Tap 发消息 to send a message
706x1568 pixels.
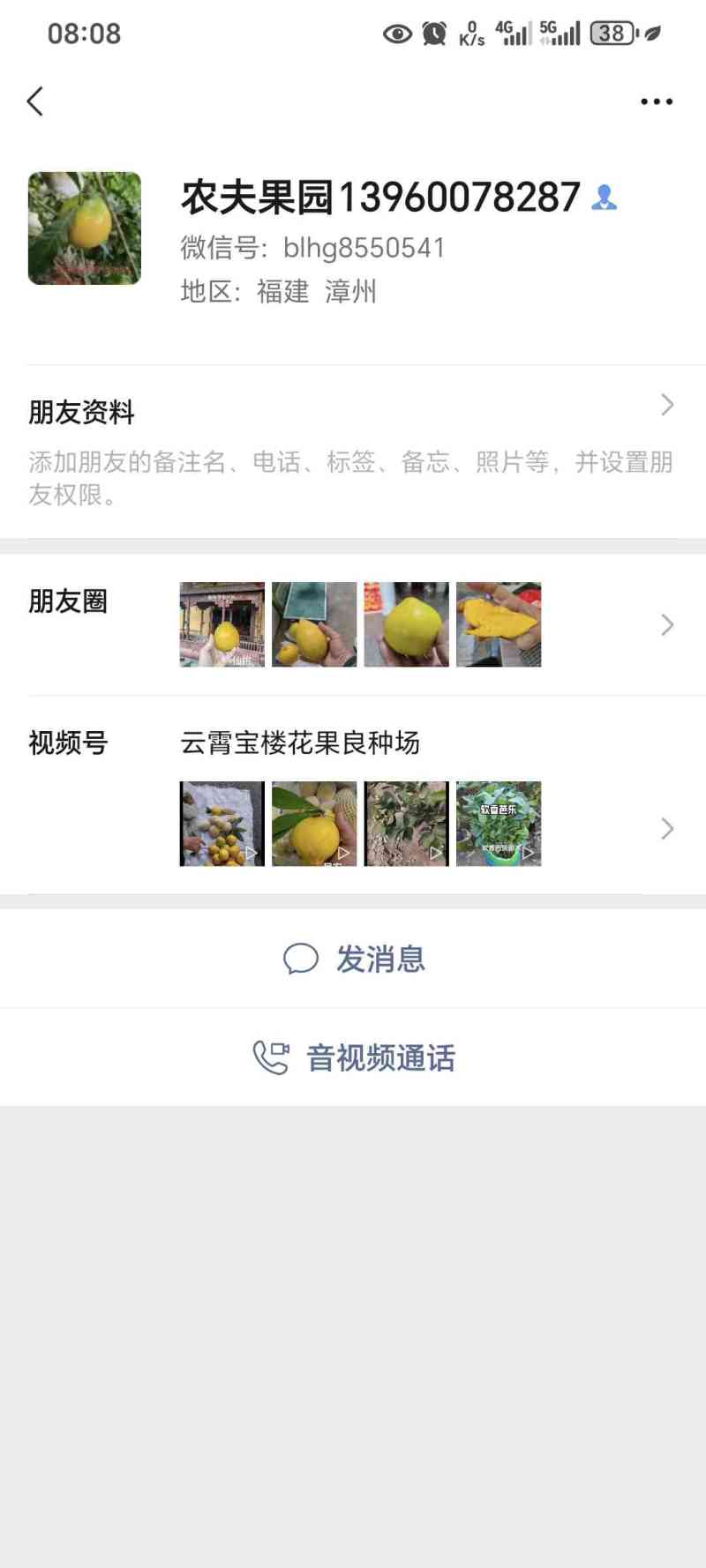[355, 959]
